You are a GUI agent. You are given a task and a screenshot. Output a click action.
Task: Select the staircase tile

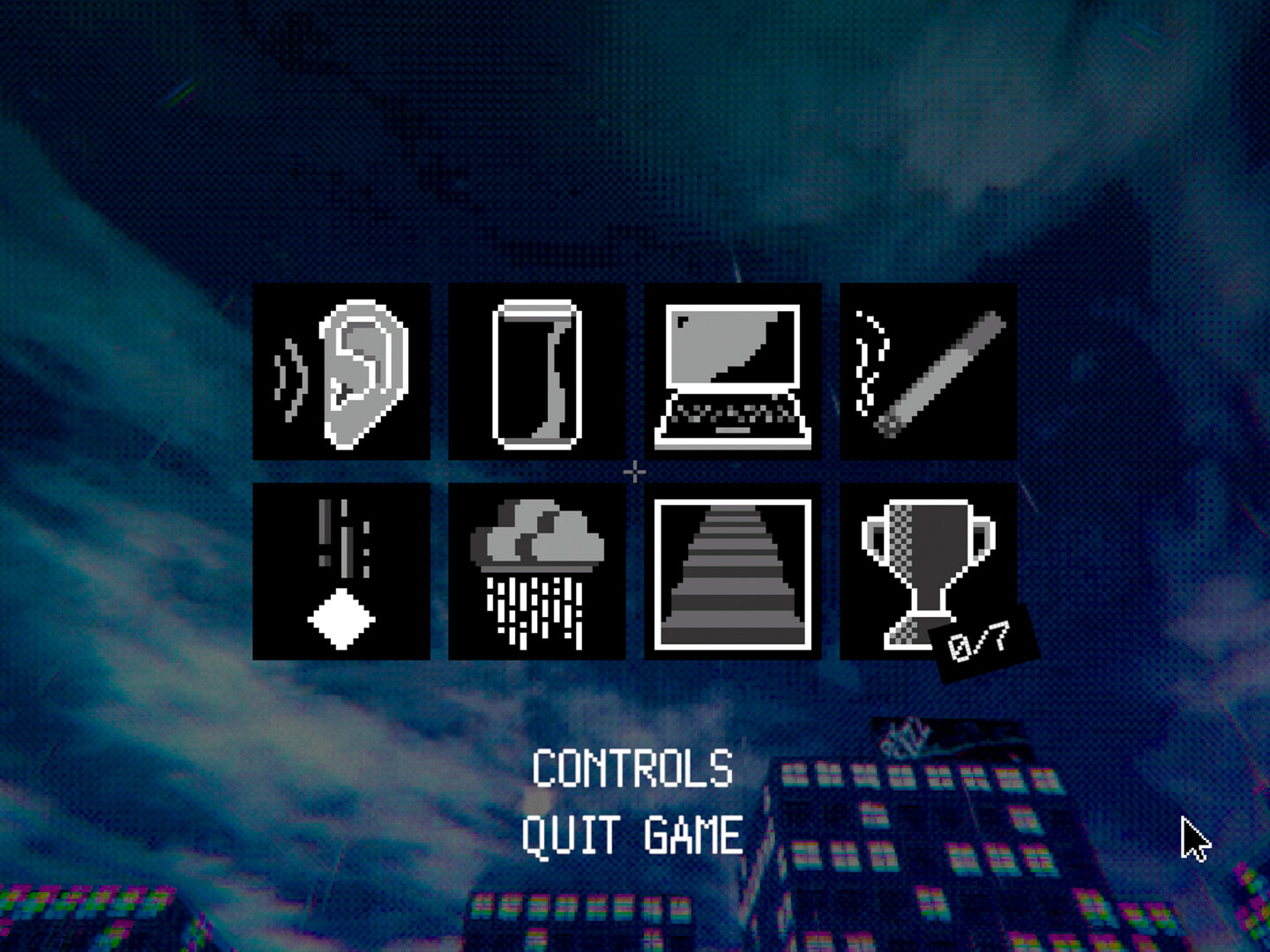coord(733,571)
